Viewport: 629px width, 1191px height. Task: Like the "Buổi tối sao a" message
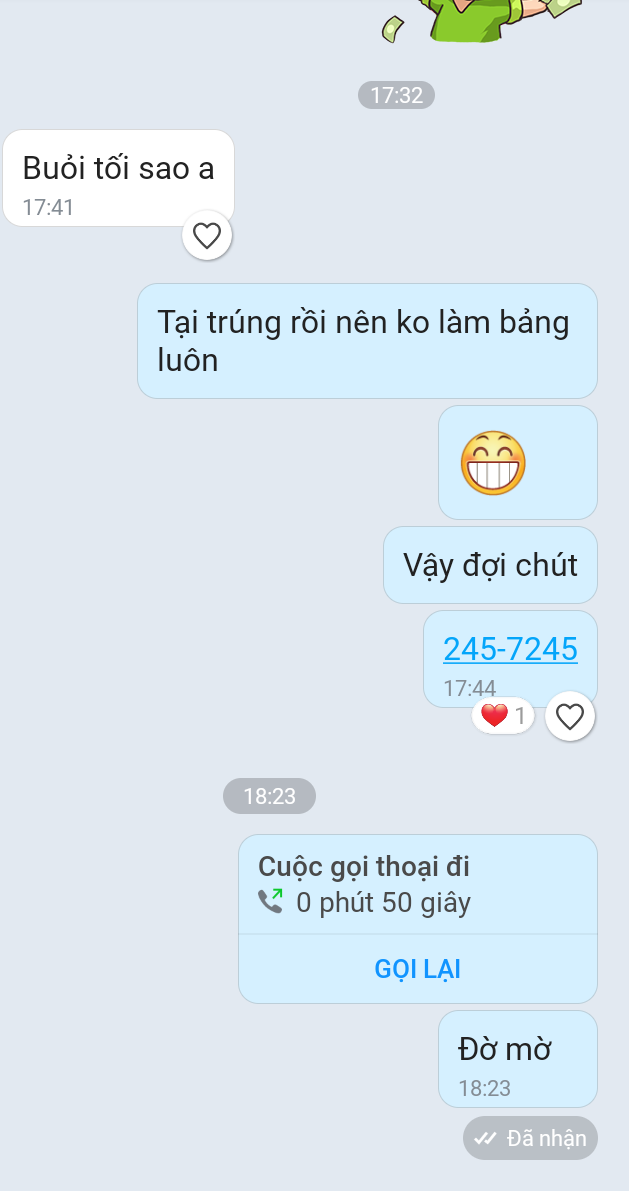[x=207, y=236]
